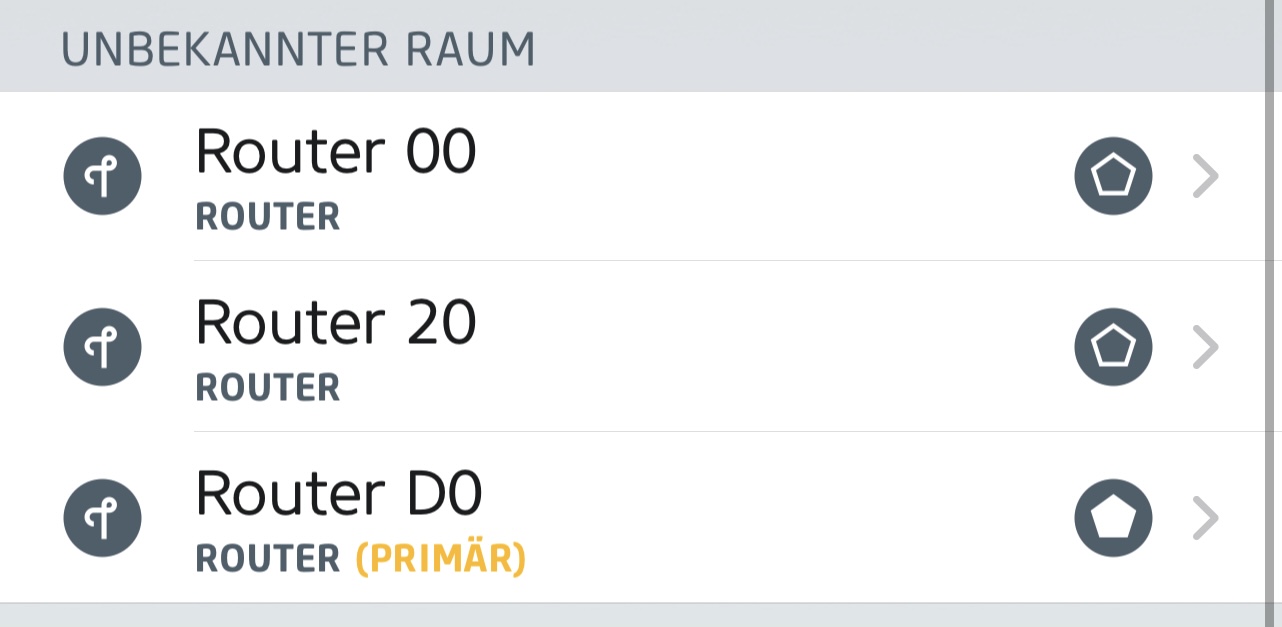The width and height of the screenshot is (1282, 627).
Task: Tap the pentagon icon for Router 20
Action: coord(1113,347)
